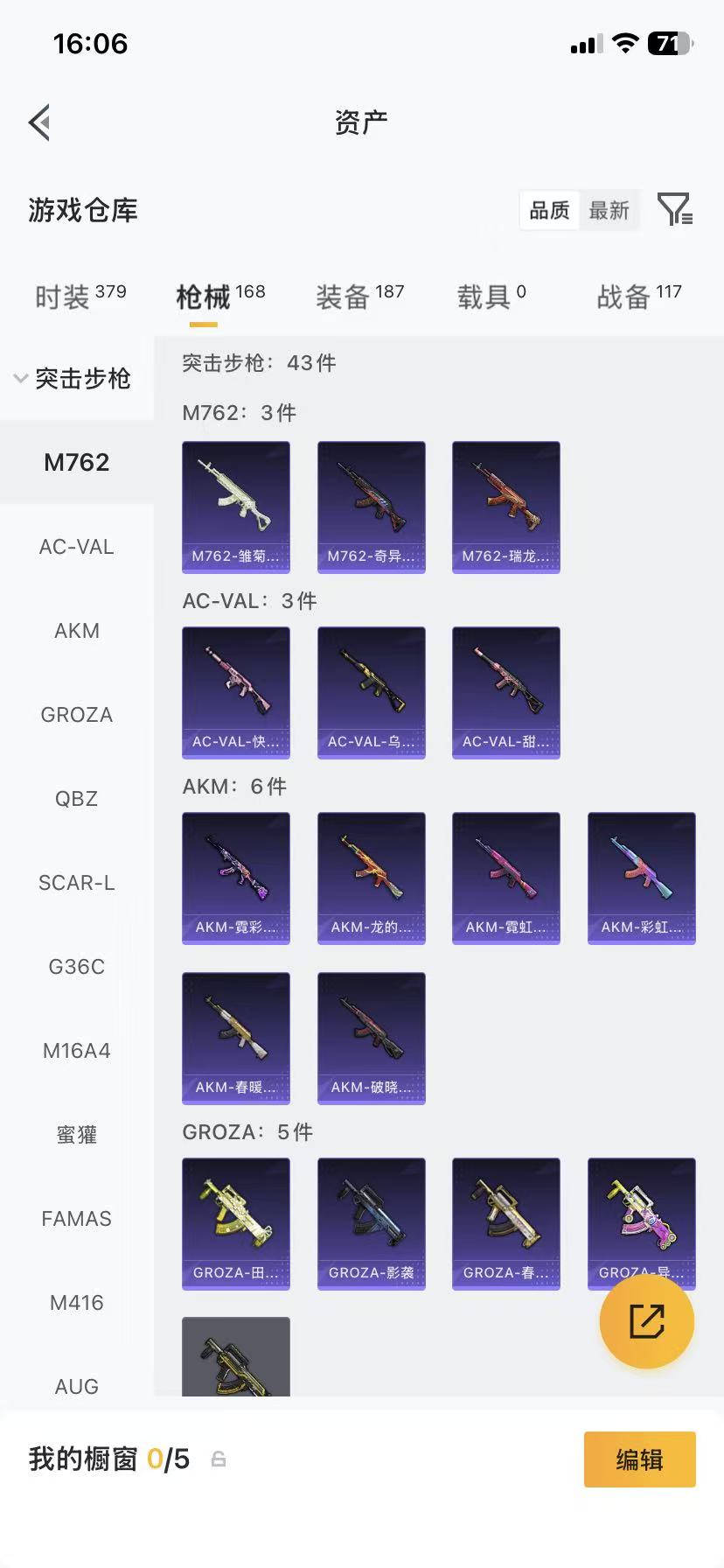Select AKM in the side list
This screenshot has height=1568, width=724.
coord(77,631)
